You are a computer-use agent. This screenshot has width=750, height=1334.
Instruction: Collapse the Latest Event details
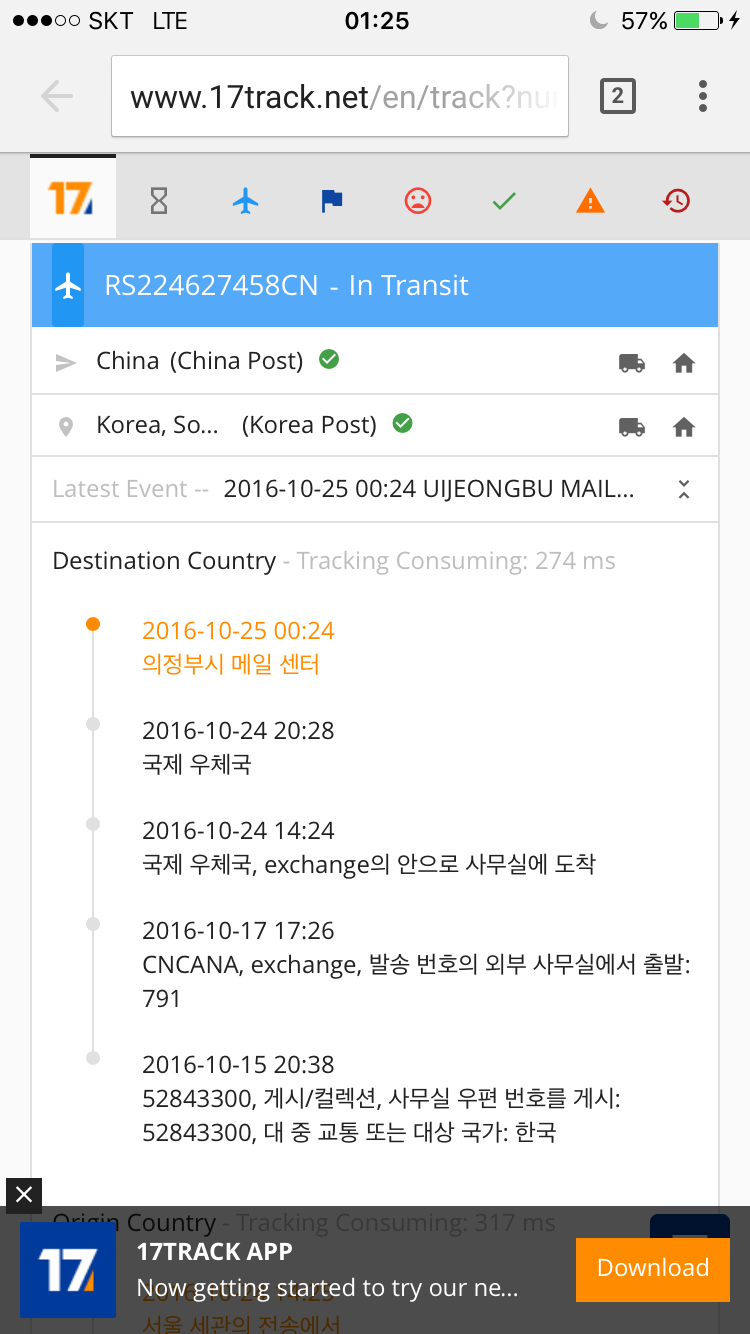coord(684,489)
